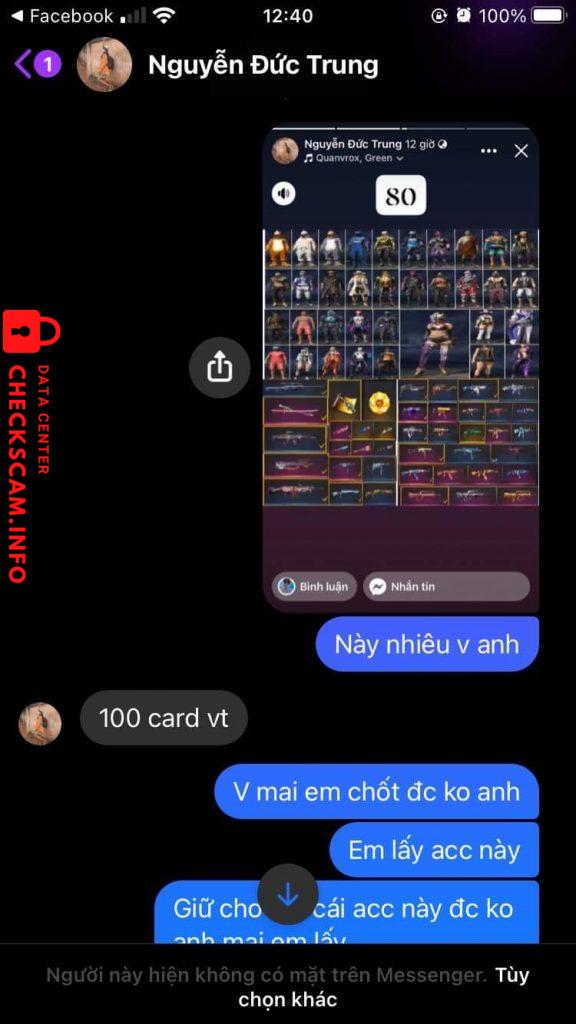Jump to the latest message with the down arrow

pyautogui.click(x=288, y=894)
